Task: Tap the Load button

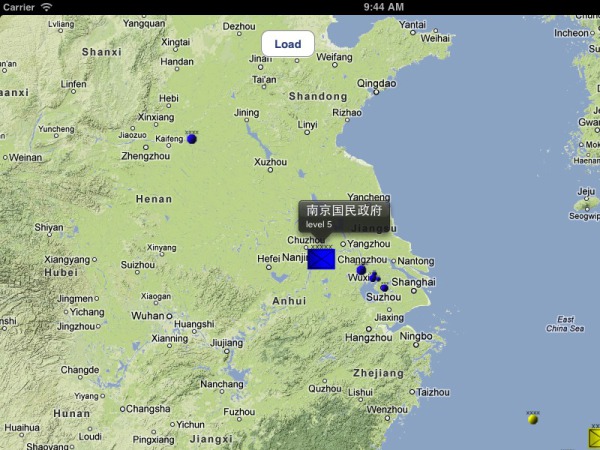Action: (288, 44)
